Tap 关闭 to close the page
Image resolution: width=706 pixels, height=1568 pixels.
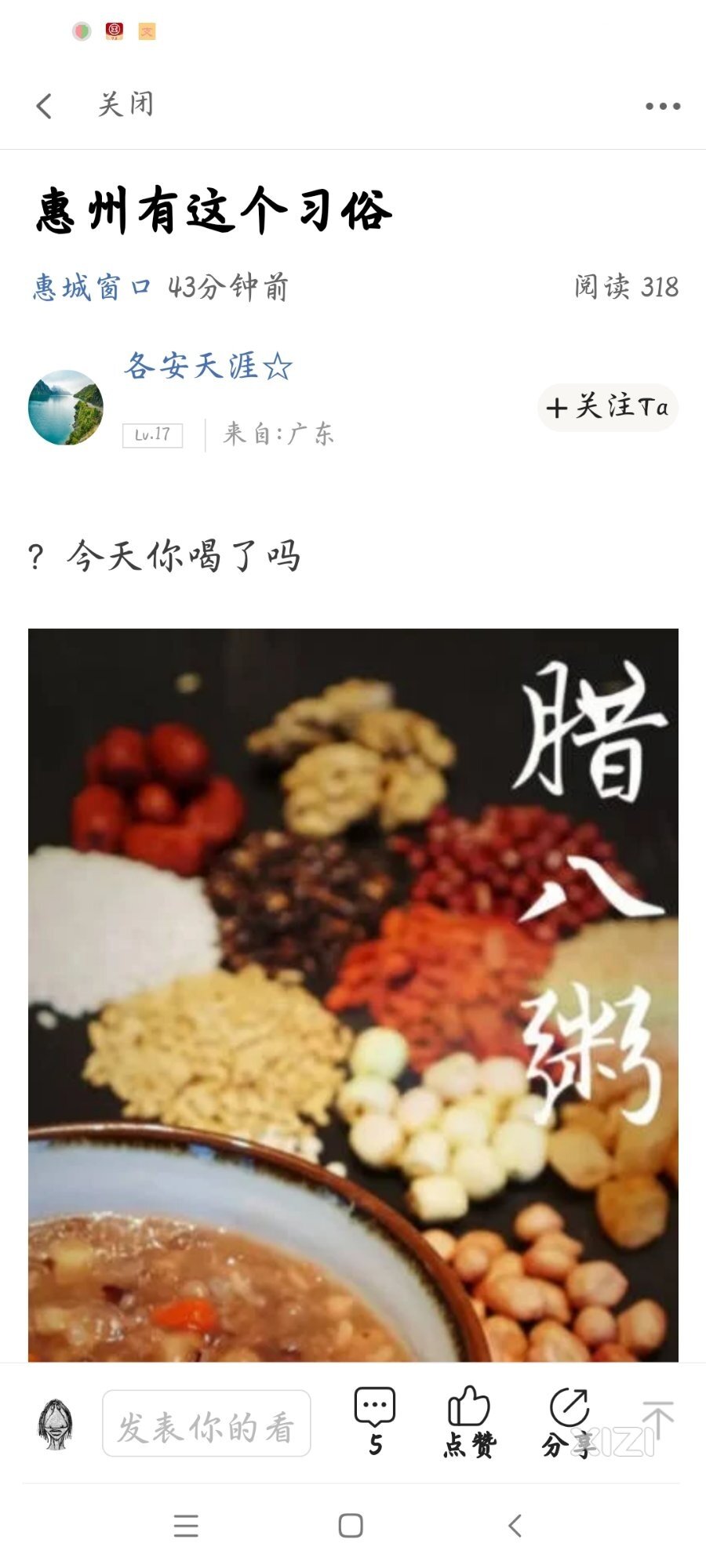(126, 104)
